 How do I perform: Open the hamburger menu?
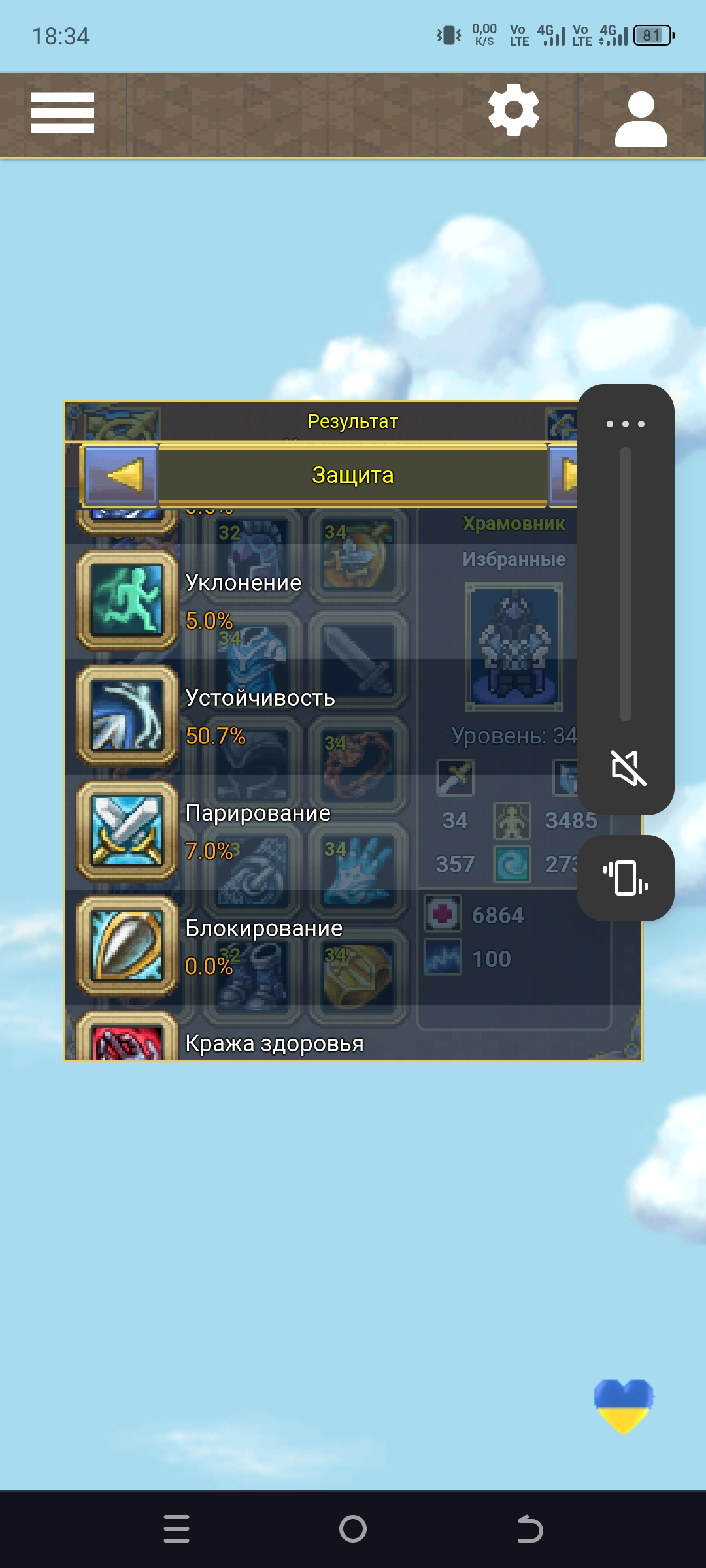63,113
